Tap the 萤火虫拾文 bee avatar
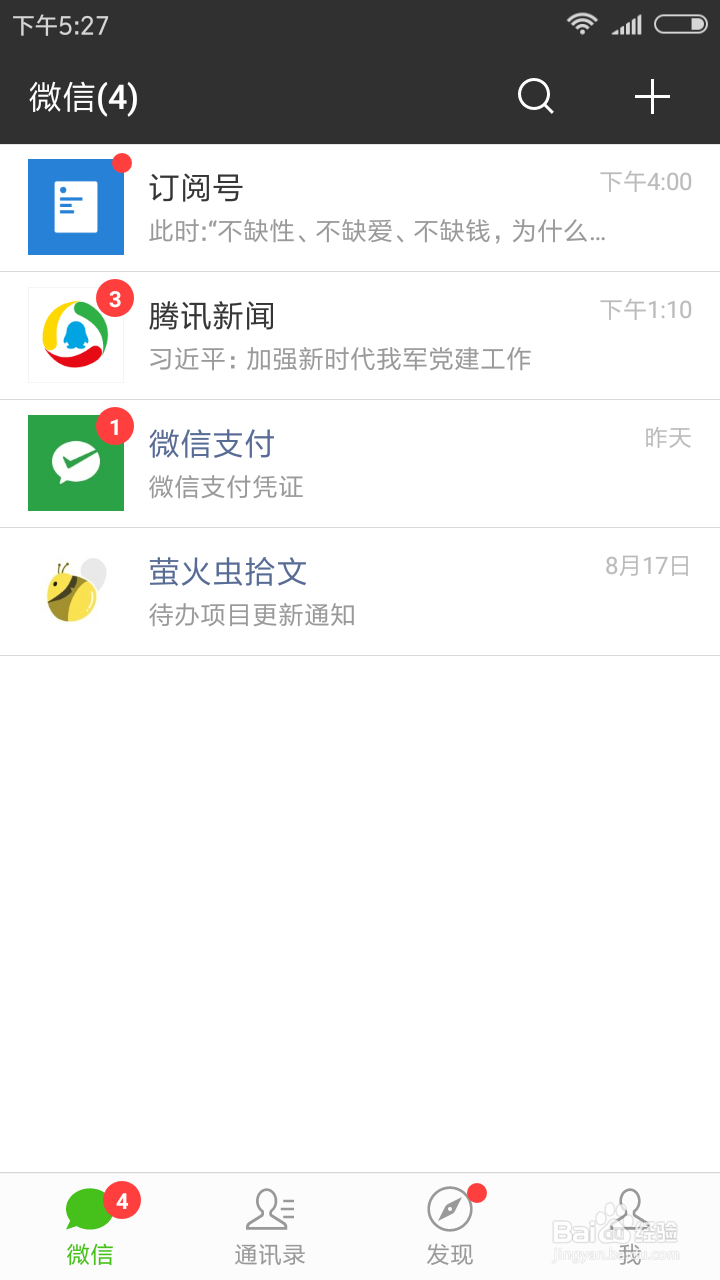 click(x=76, y=590)
